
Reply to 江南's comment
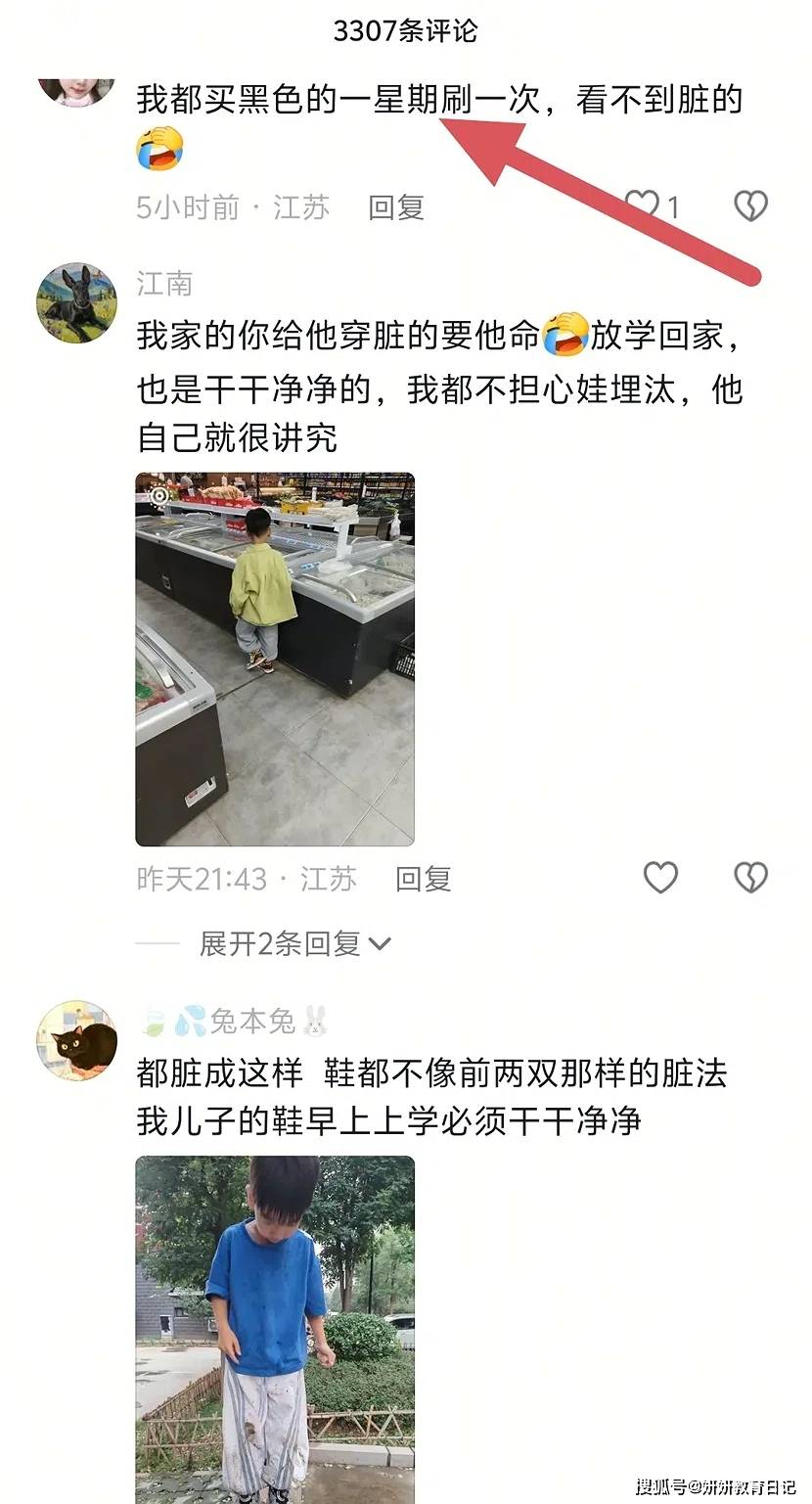tap(423, 879)
